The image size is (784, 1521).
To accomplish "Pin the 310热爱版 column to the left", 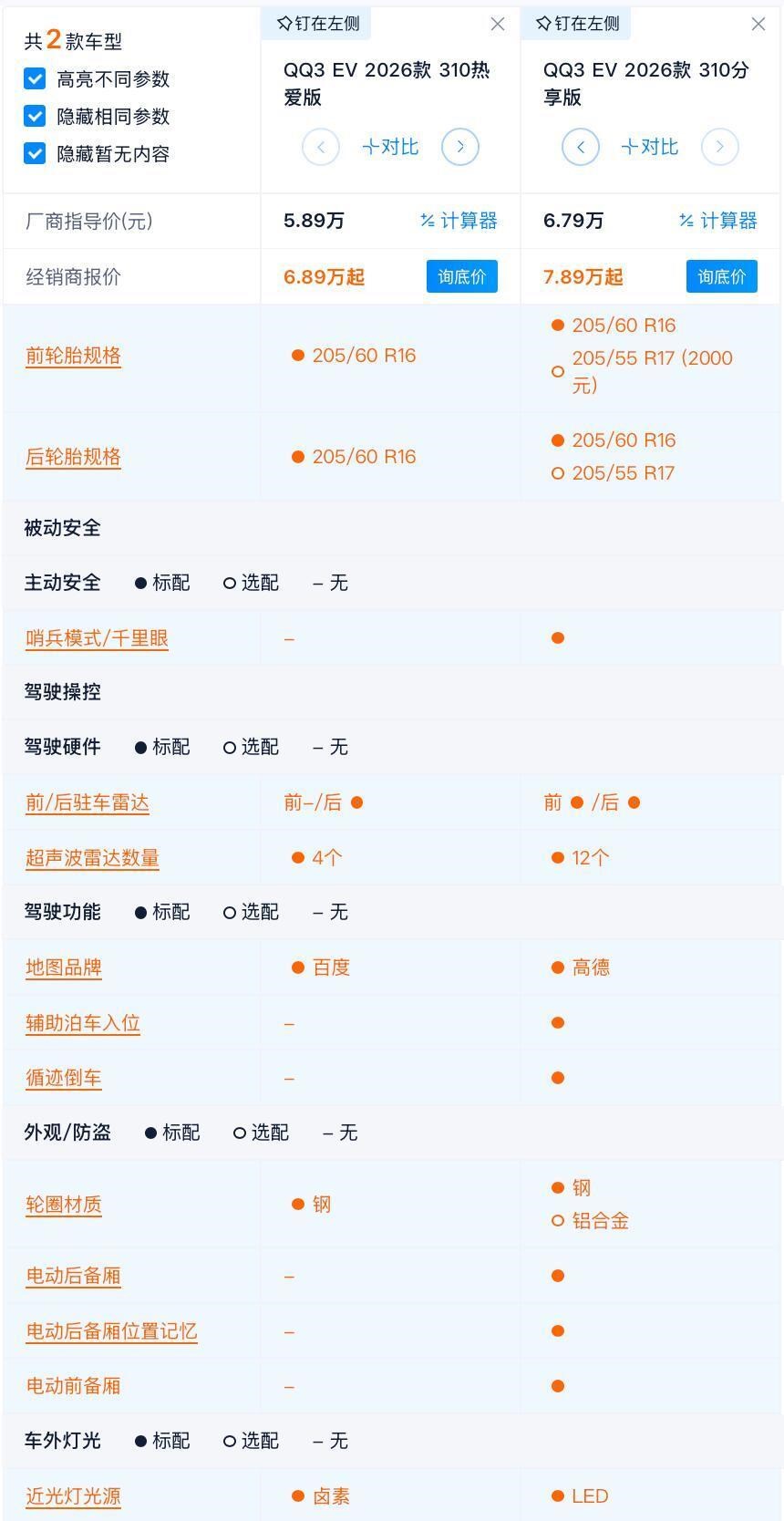I will tap(318, 24).
